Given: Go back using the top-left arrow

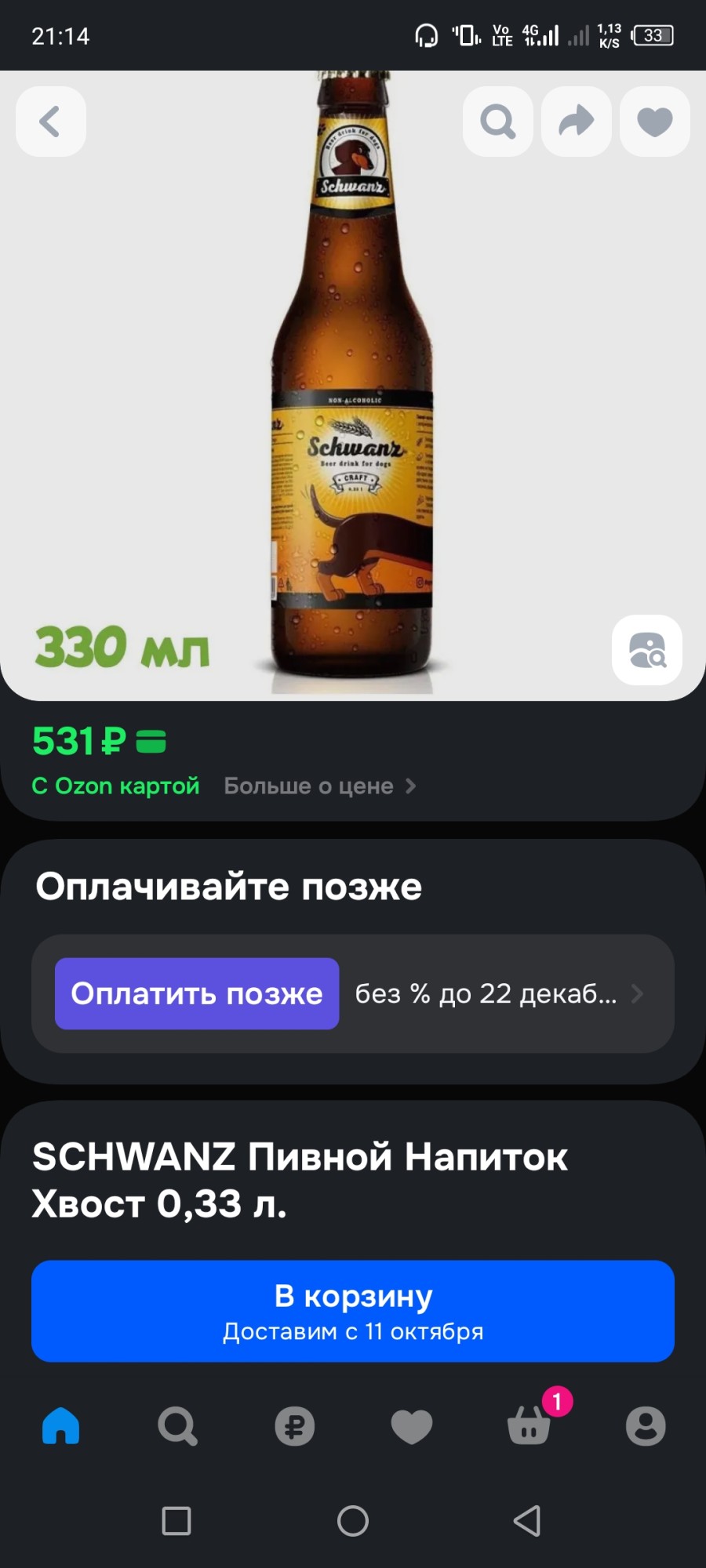Looking at the screenshot, I should coord(51,122).
